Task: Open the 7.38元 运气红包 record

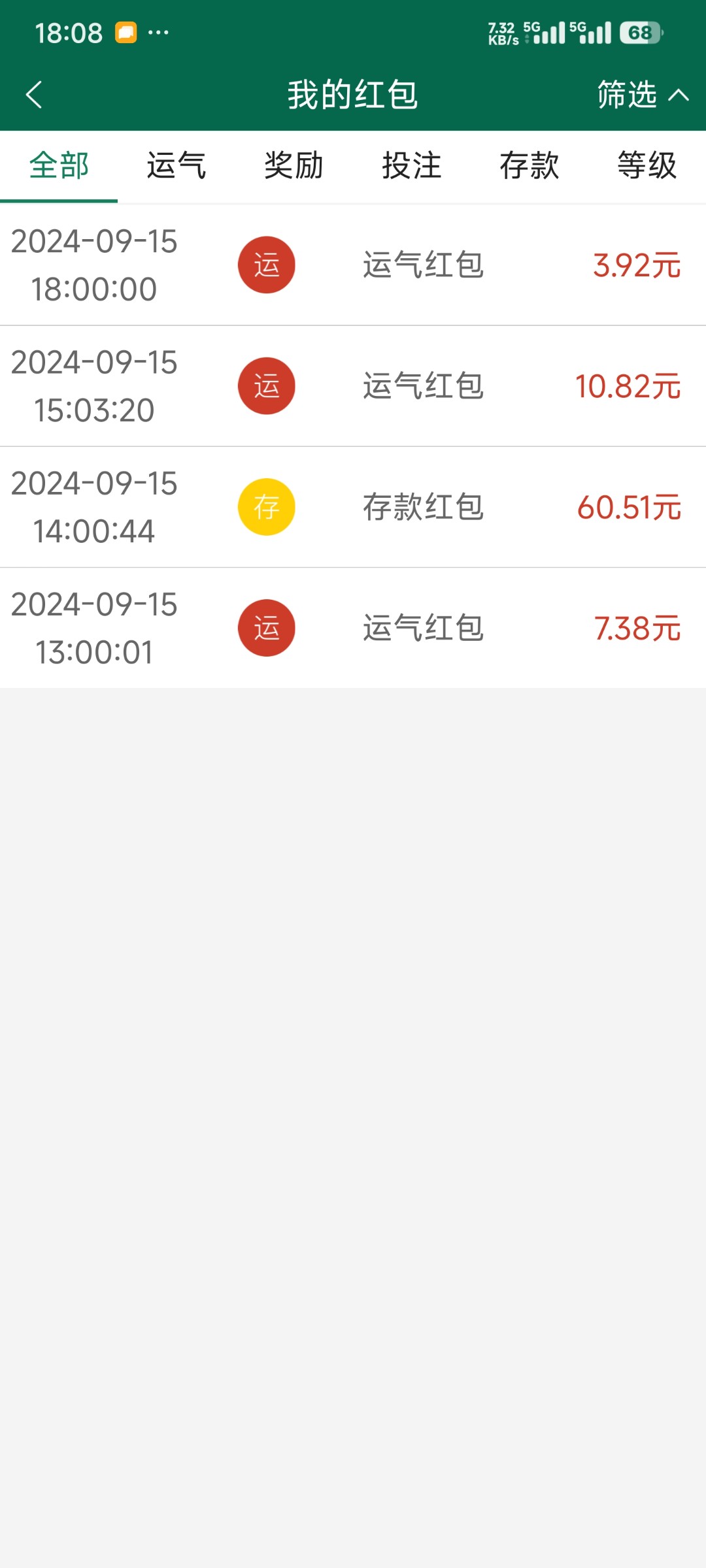Action: [x=353, y=628]
